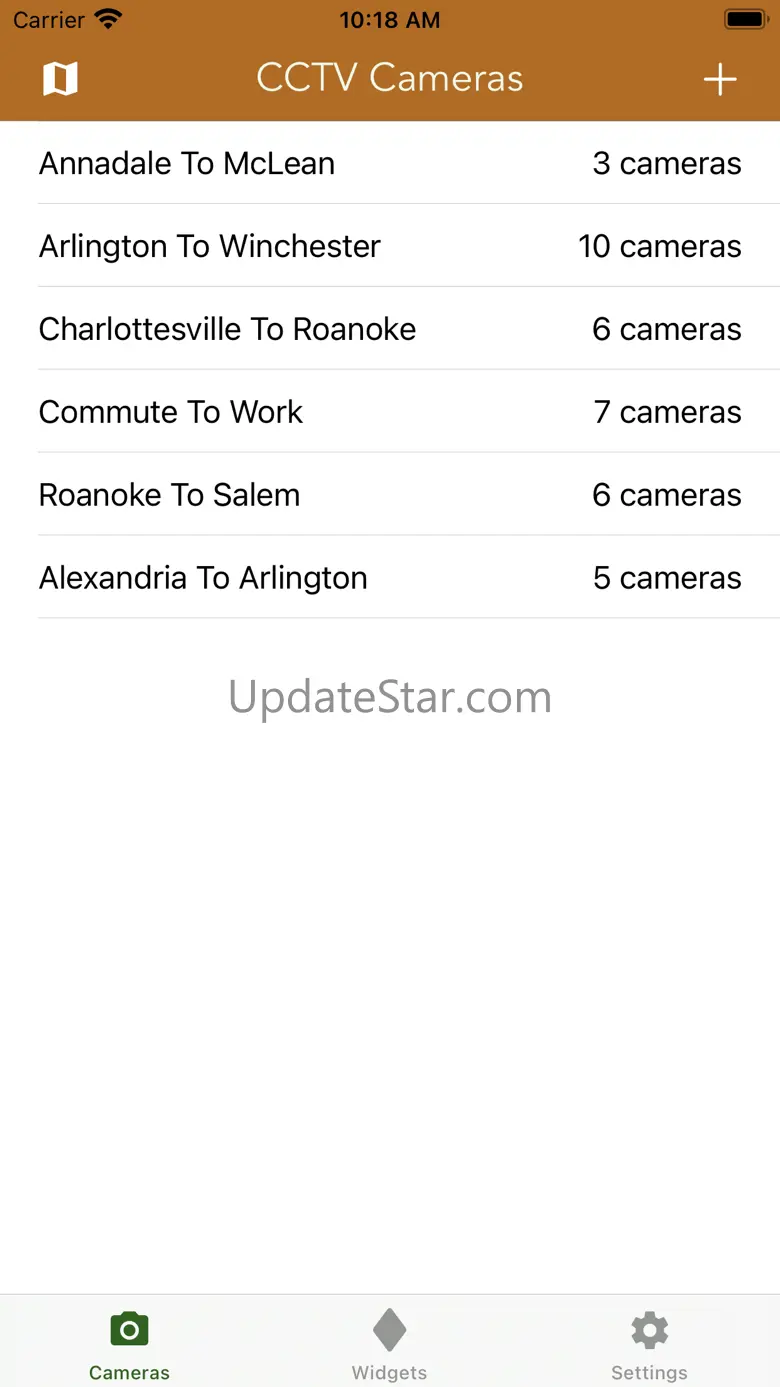Open the map view icon

pos(60,78)
